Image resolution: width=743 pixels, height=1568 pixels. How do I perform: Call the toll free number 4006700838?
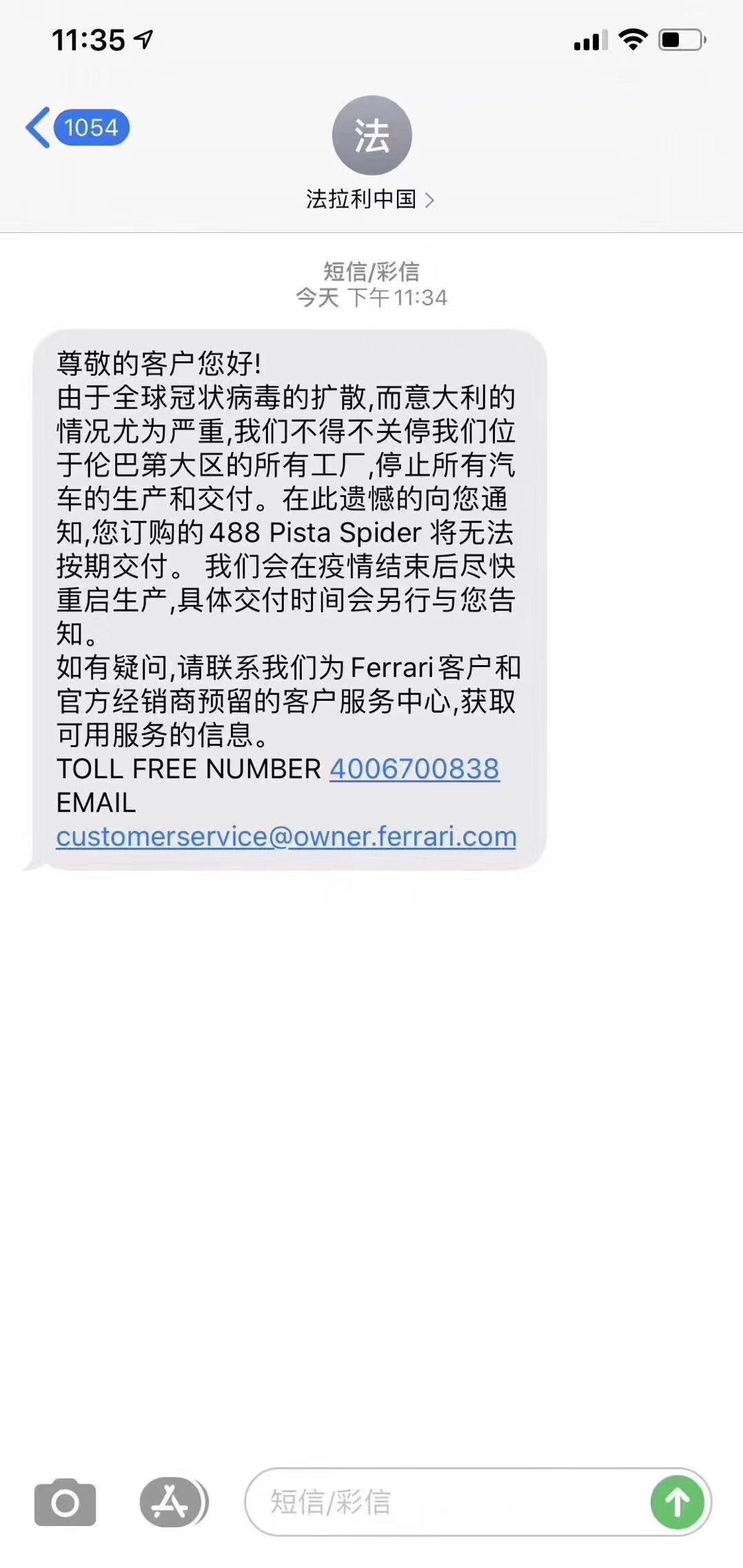pyautogui.click(x=414, y=769)
